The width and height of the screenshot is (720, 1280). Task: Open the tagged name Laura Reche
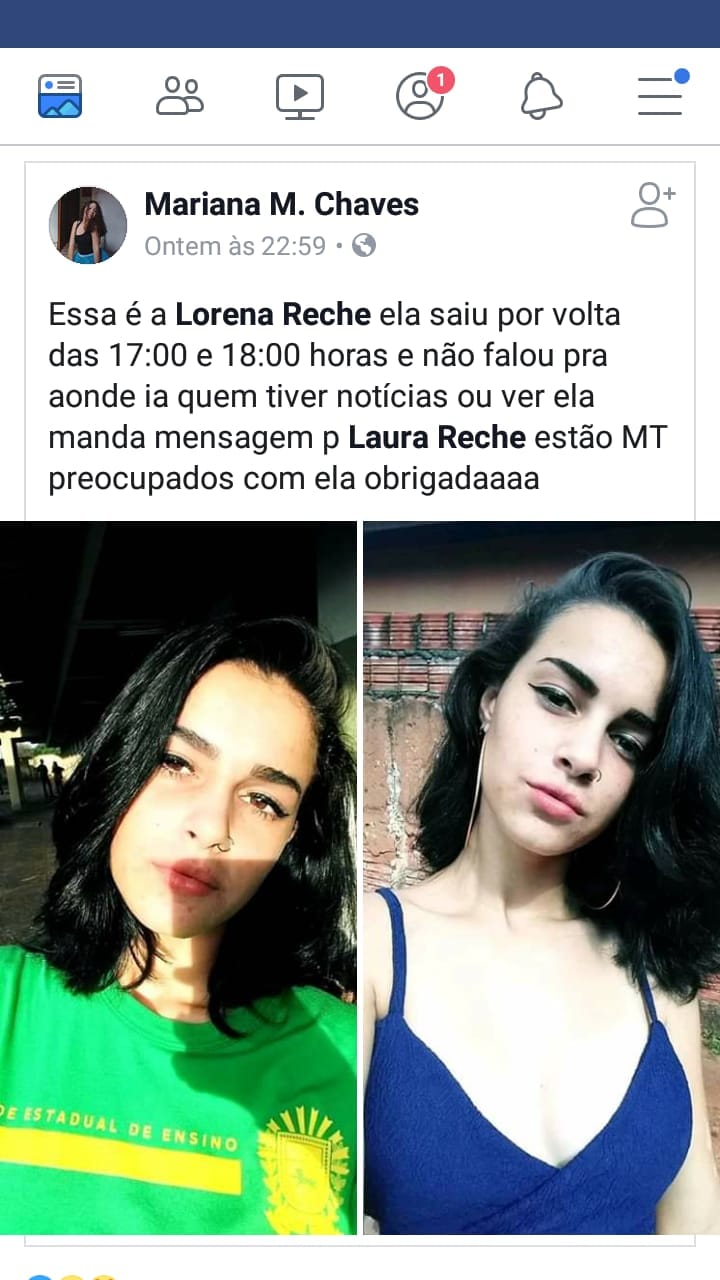[x=437, y=437]
